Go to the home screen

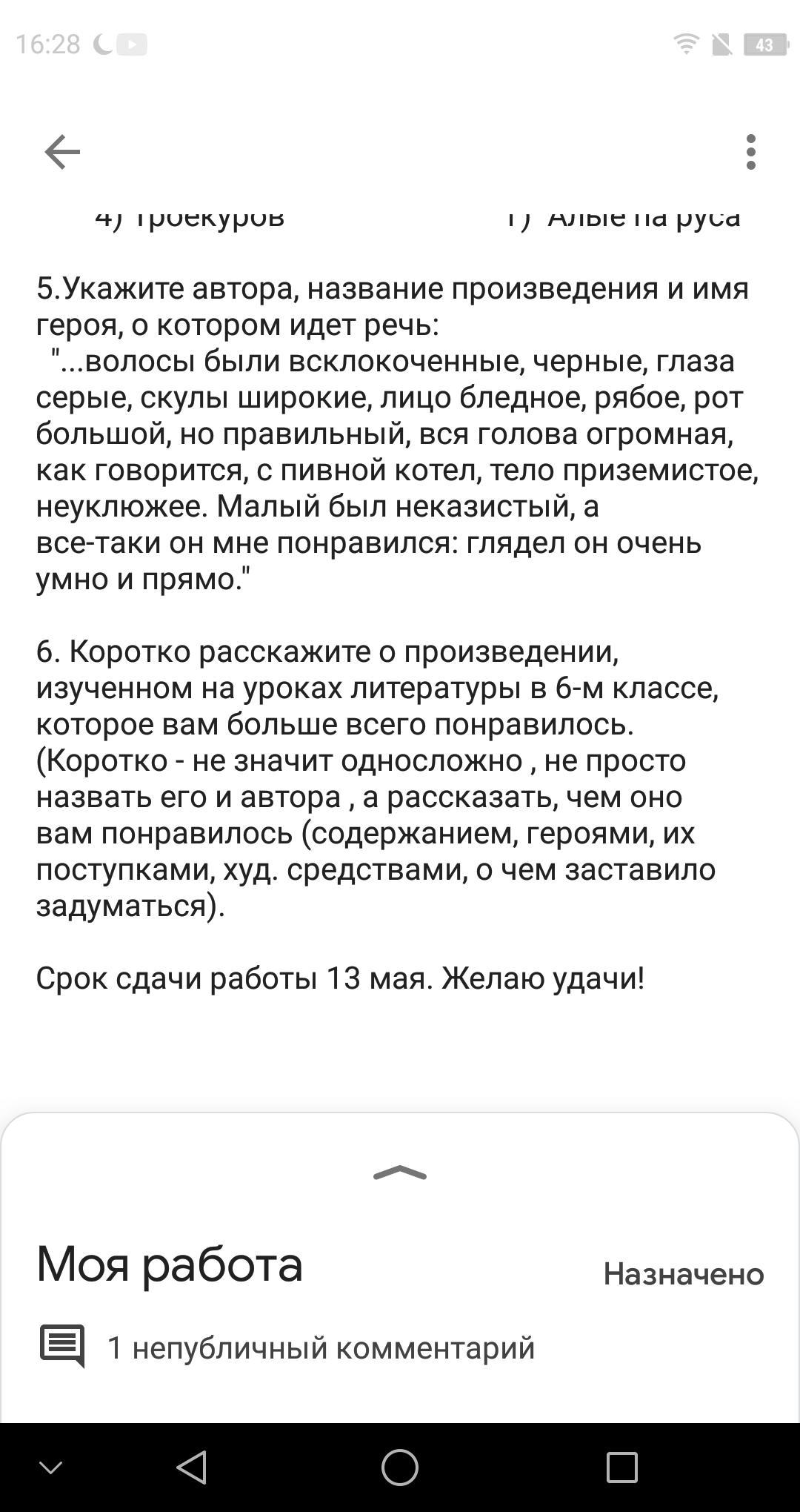point(400,1467)
